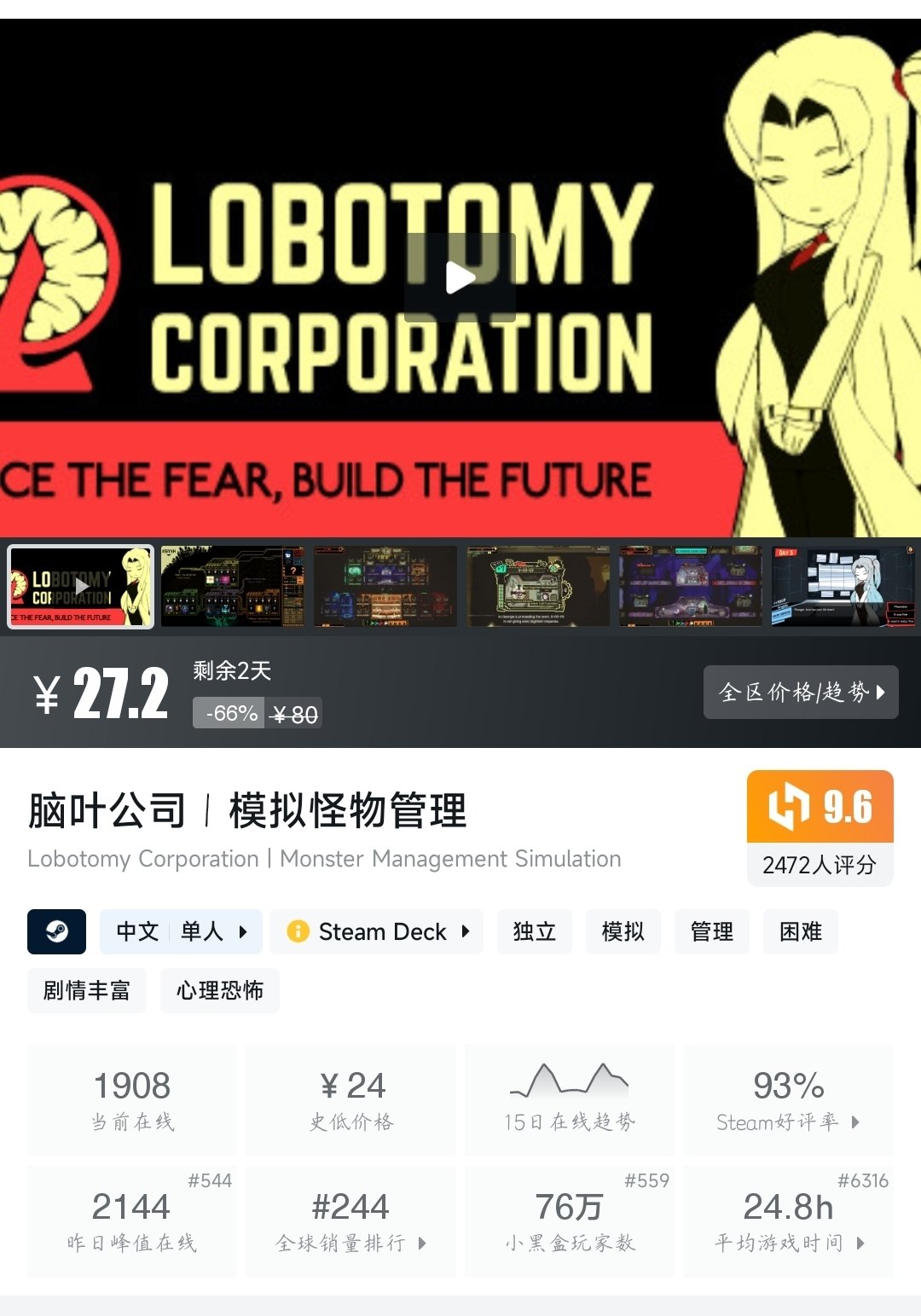This screenshot has width=921, height=1316.
Task: Select the 独立 tag
Action: pyautogui.click(x=534, y=931)
